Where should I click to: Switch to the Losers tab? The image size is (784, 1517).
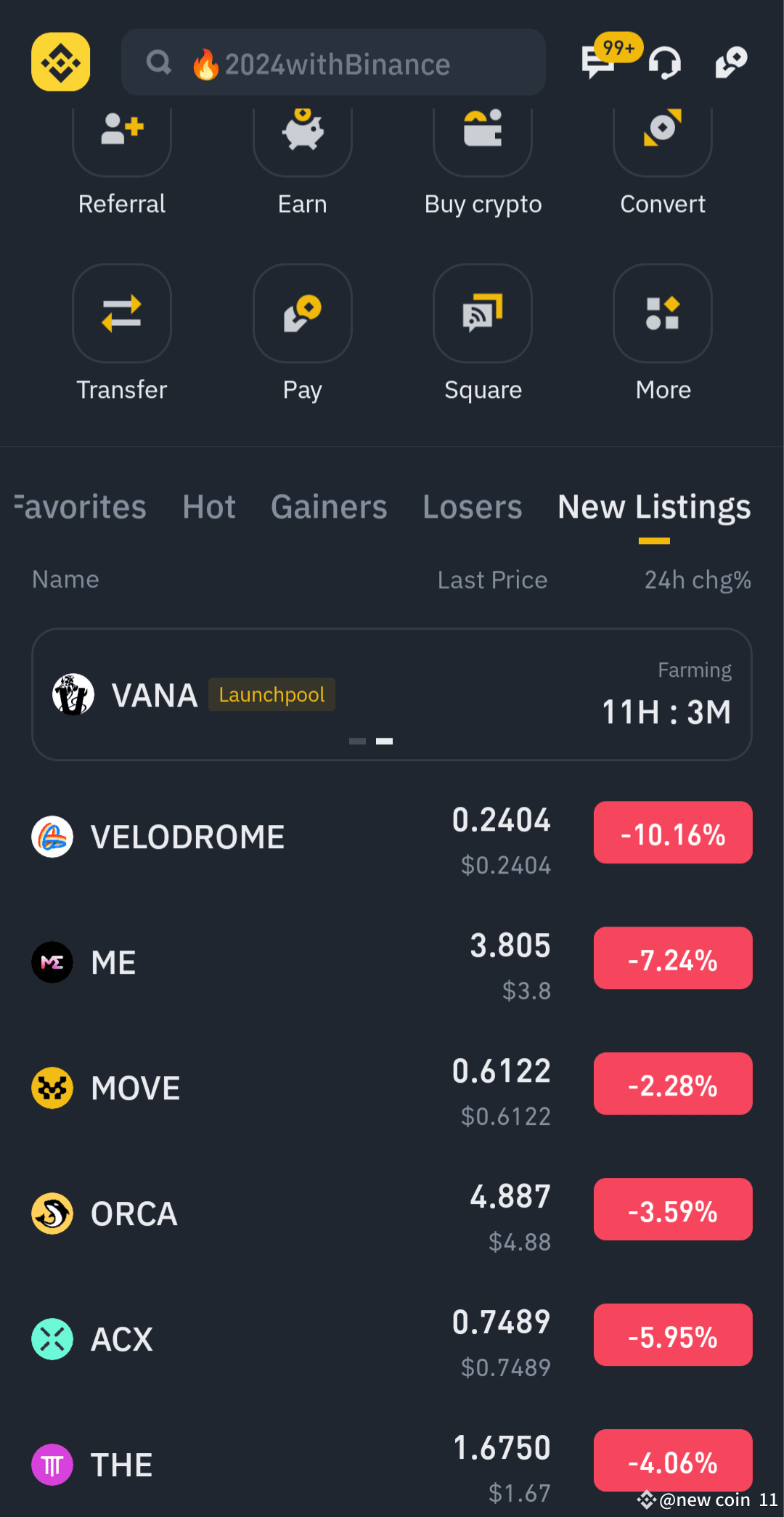472,507
